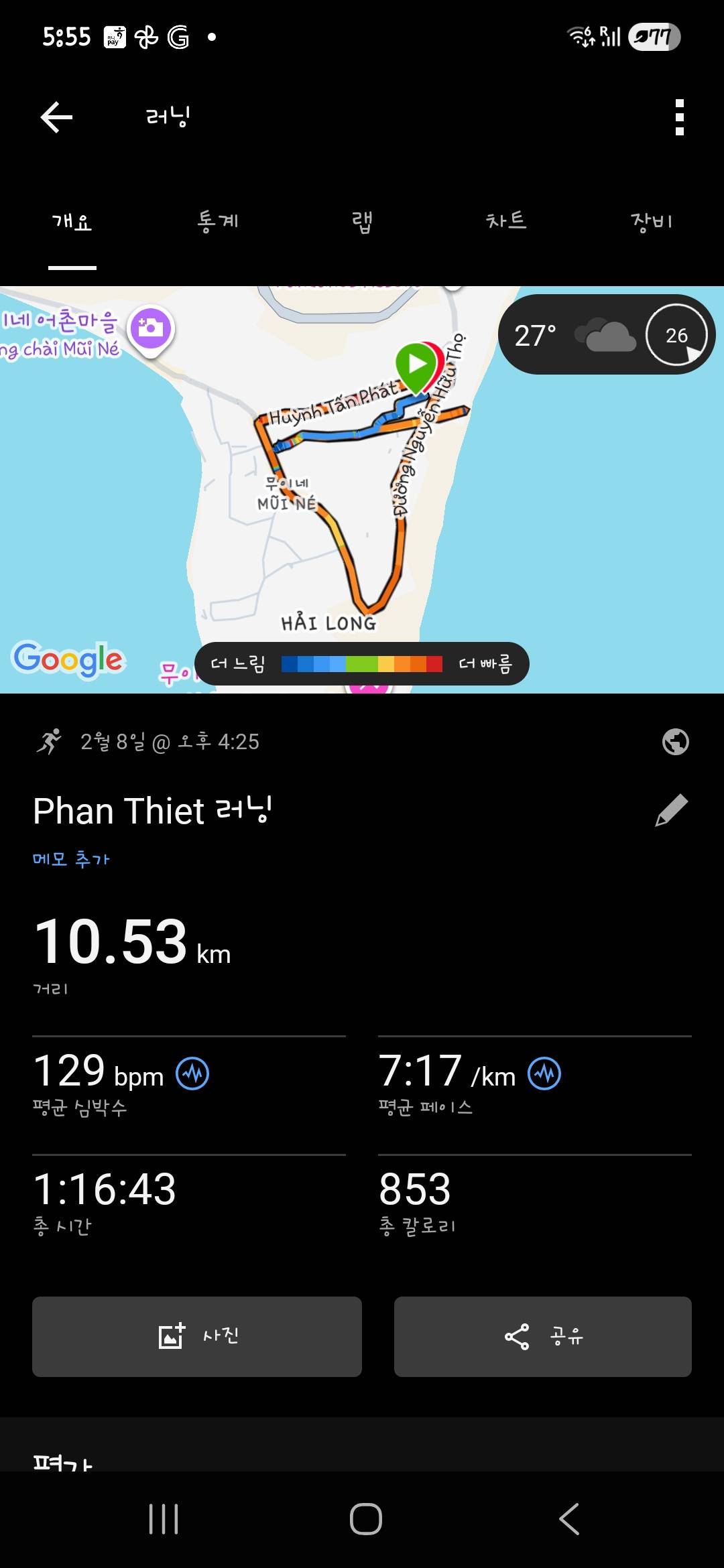This screenshot has width=724, height=1568.
Task: Tap 메모 추가 to add a note
Action: click(72, 859)
